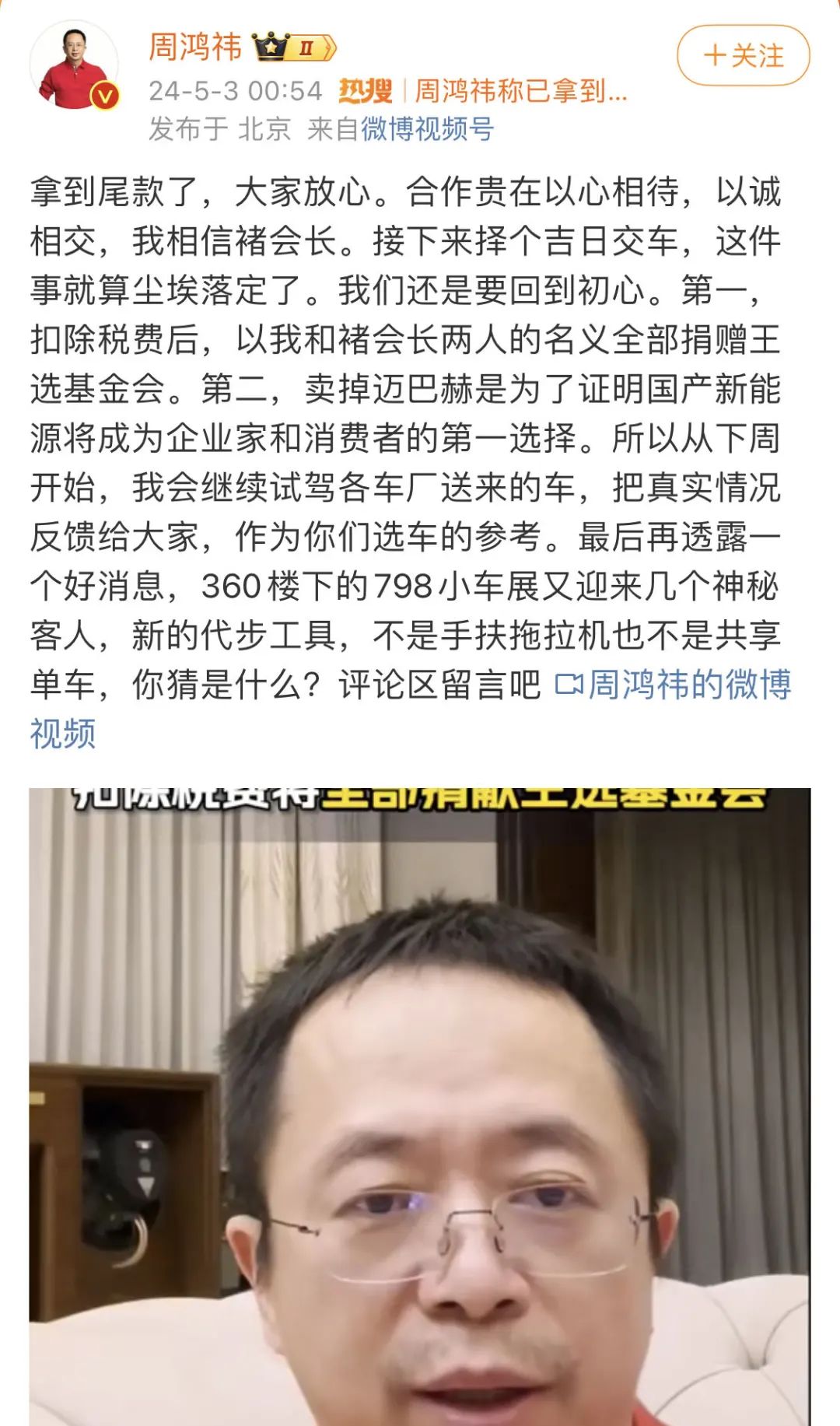Play the video attached to the post

420,1105
